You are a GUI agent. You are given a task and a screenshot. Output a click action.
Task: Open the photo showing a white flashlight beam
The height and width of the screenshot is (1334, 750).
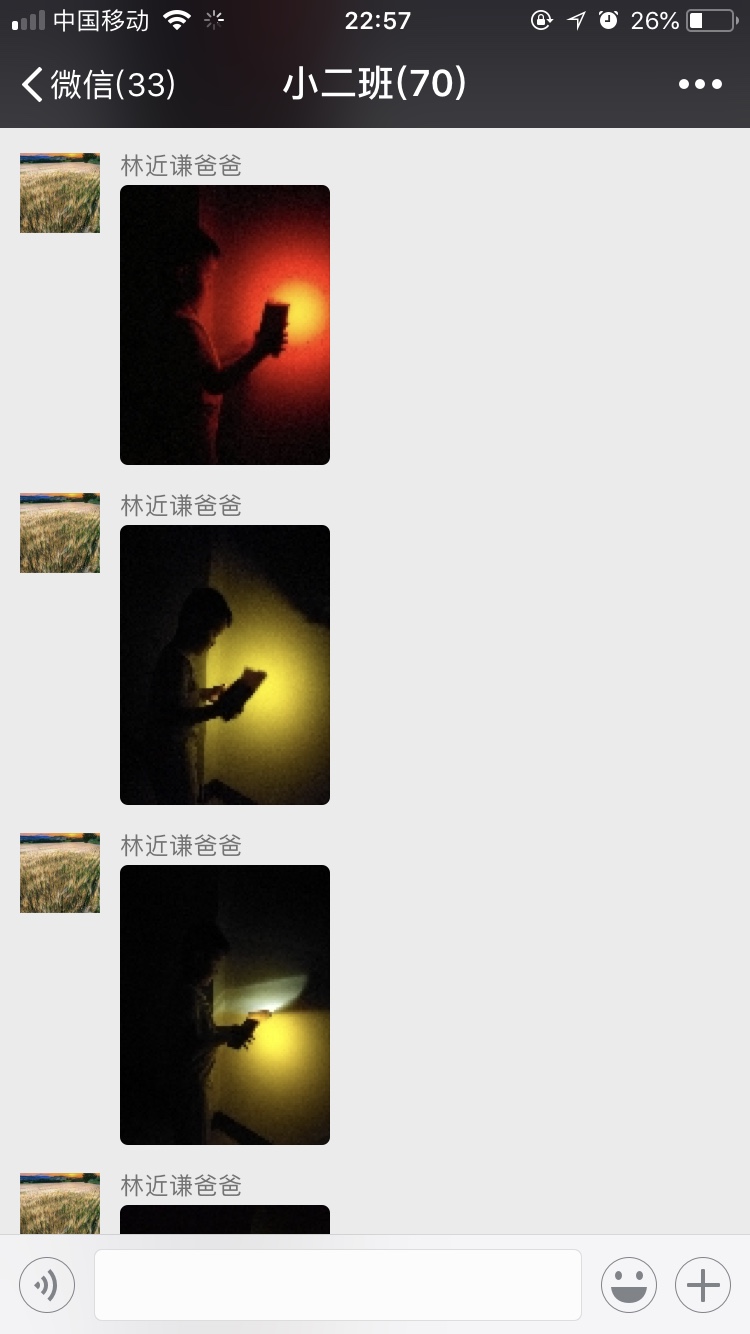tap(225, 1005)
